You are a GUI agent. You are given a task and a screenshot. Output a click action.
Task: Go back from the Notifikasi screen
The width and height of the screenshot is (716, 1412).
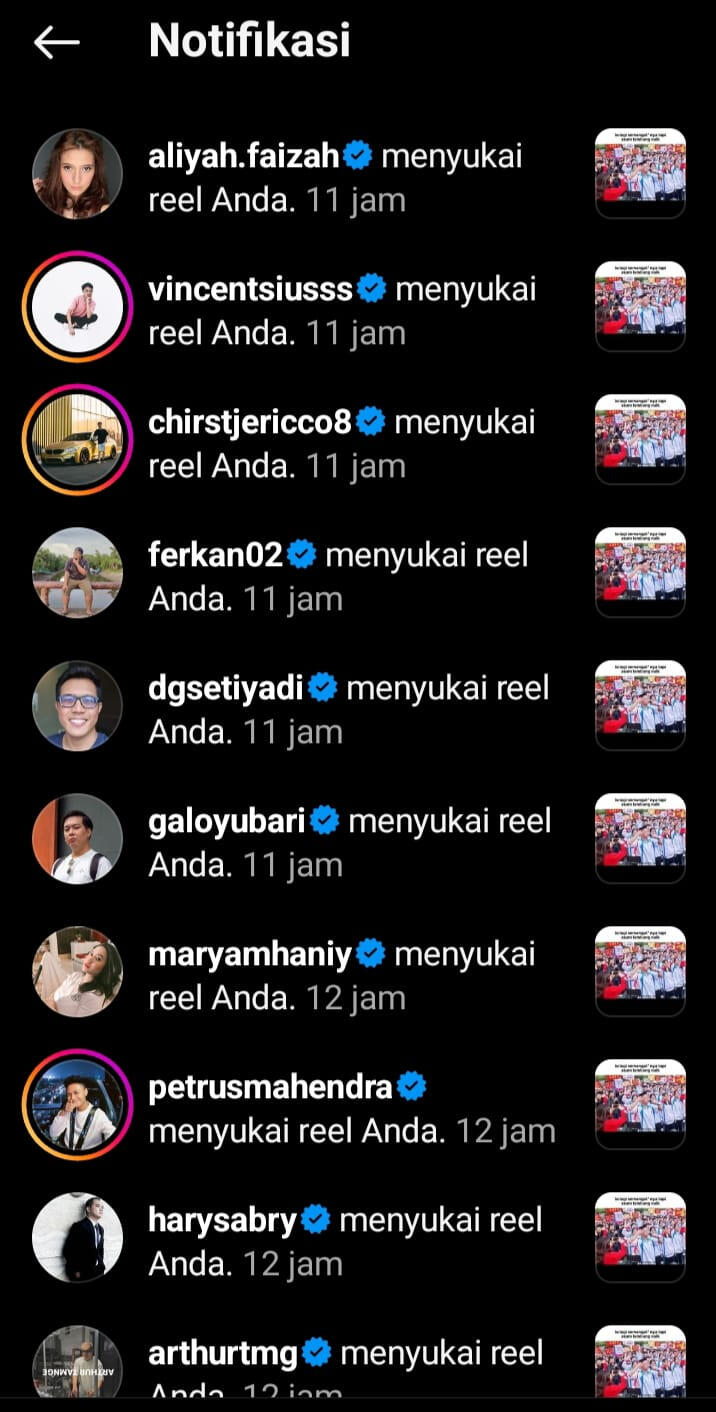click(x=56, y=42)
